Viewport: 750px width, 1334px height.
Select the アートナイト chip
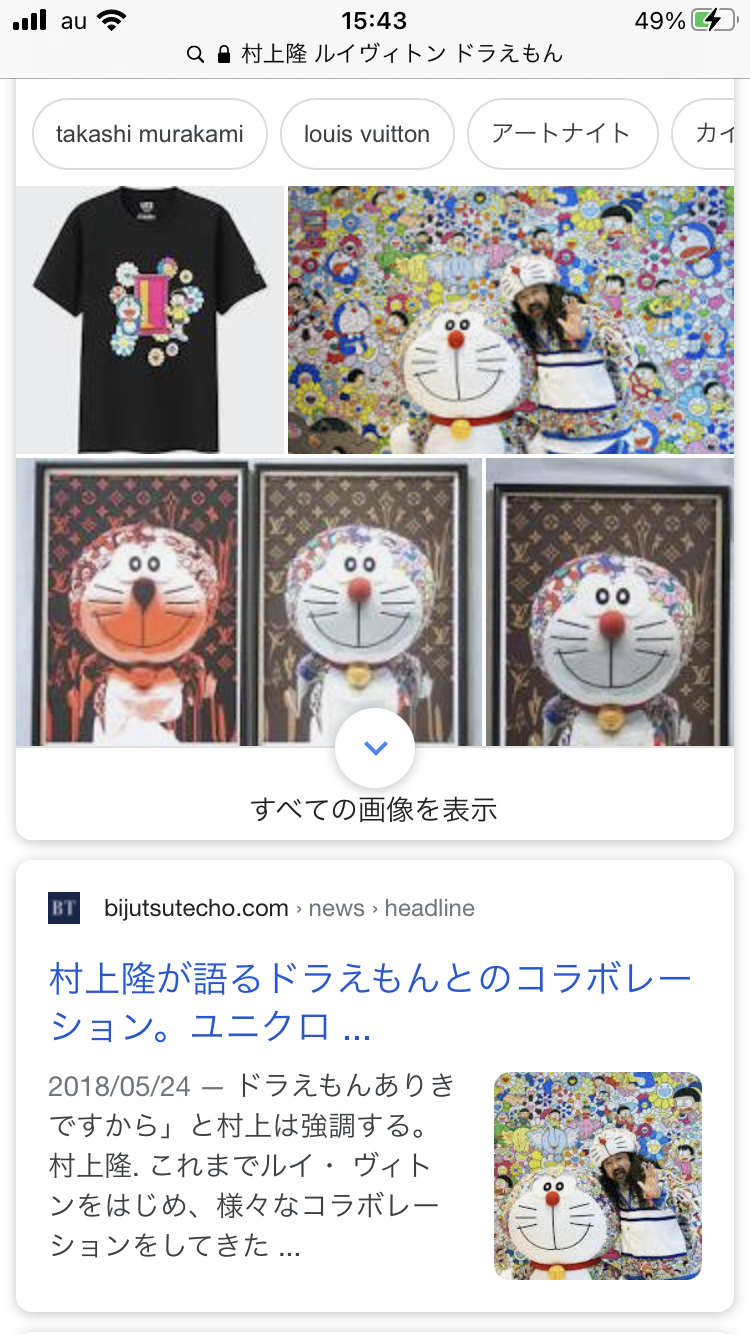561,134
